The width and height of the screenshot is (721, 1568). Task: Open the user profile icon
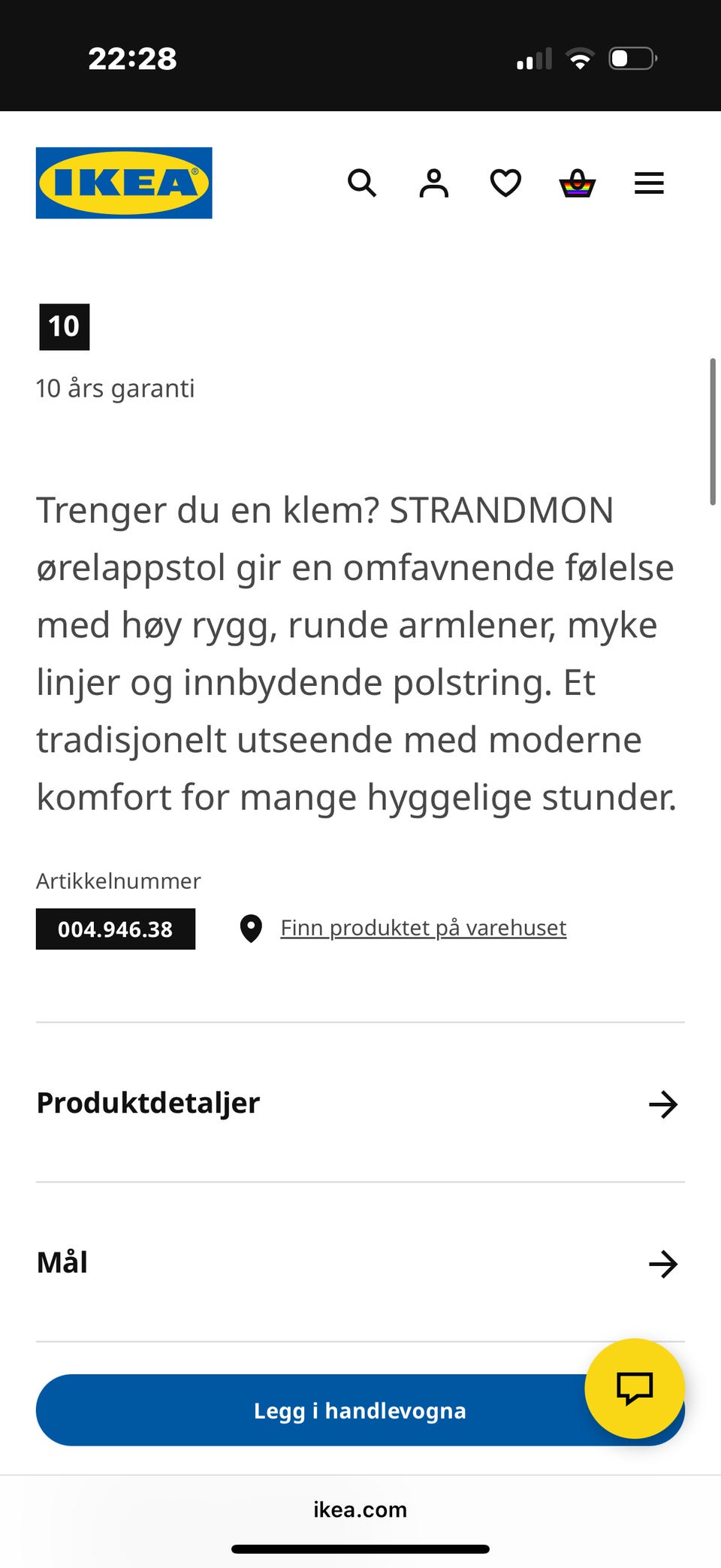[x=433, y=183]
